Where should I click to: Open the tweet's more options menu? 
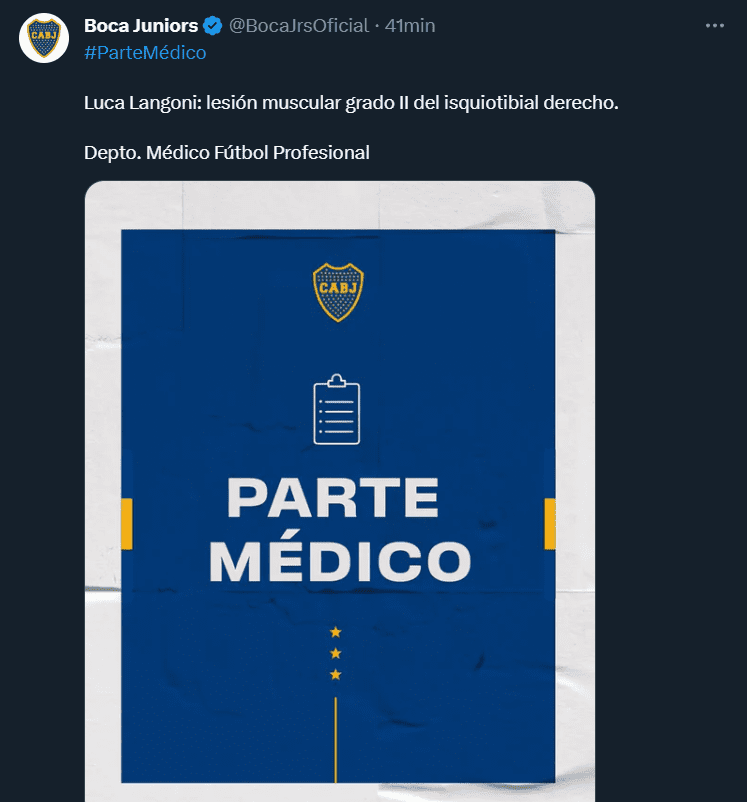pyautogui.click(x=714, y=26)
